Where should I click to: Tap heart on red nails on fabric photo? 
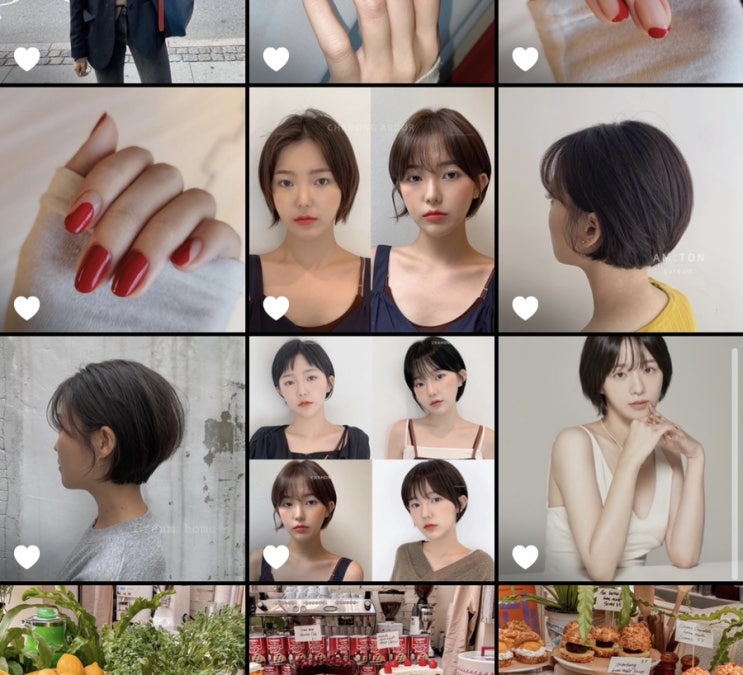coord(526,59)
